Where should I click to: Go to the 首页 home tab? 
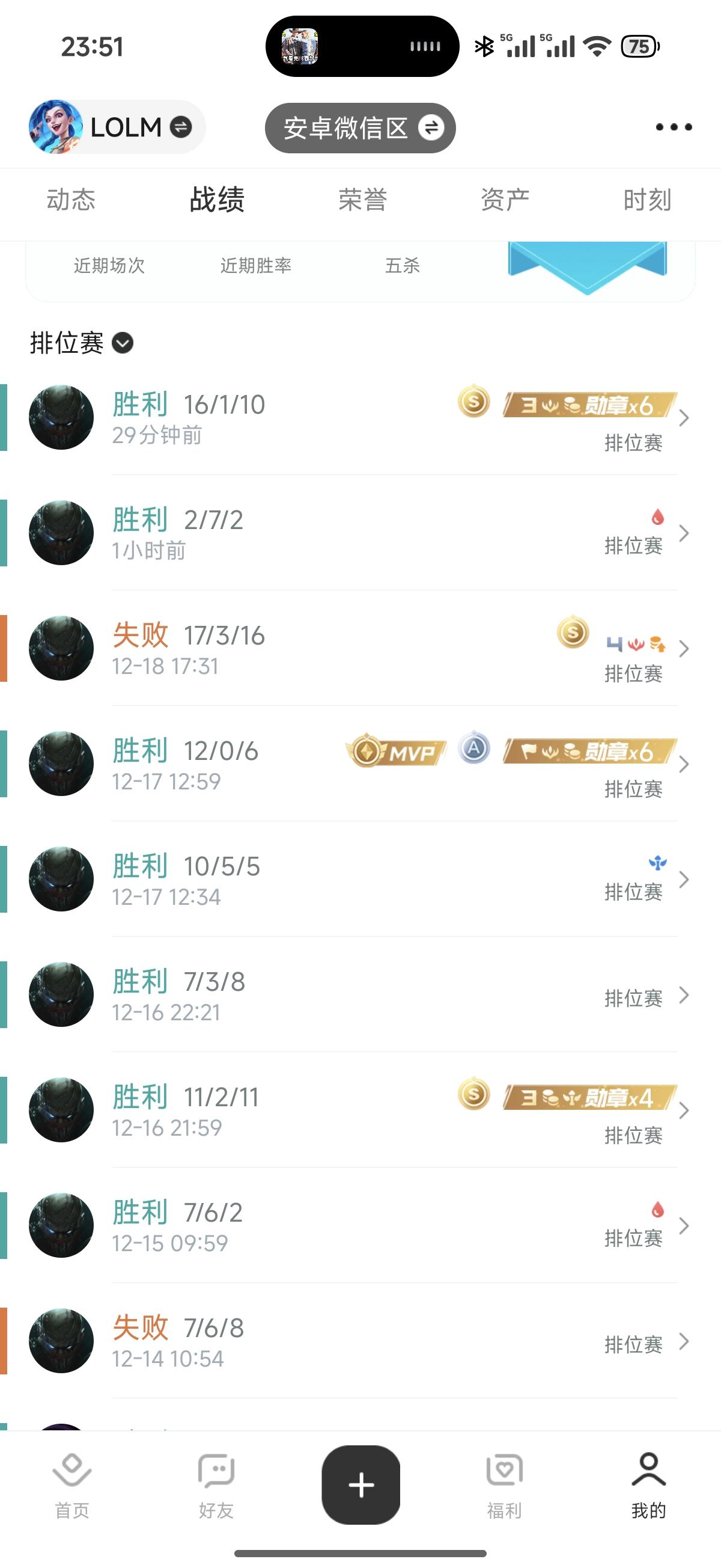(x=71, y=1485)
